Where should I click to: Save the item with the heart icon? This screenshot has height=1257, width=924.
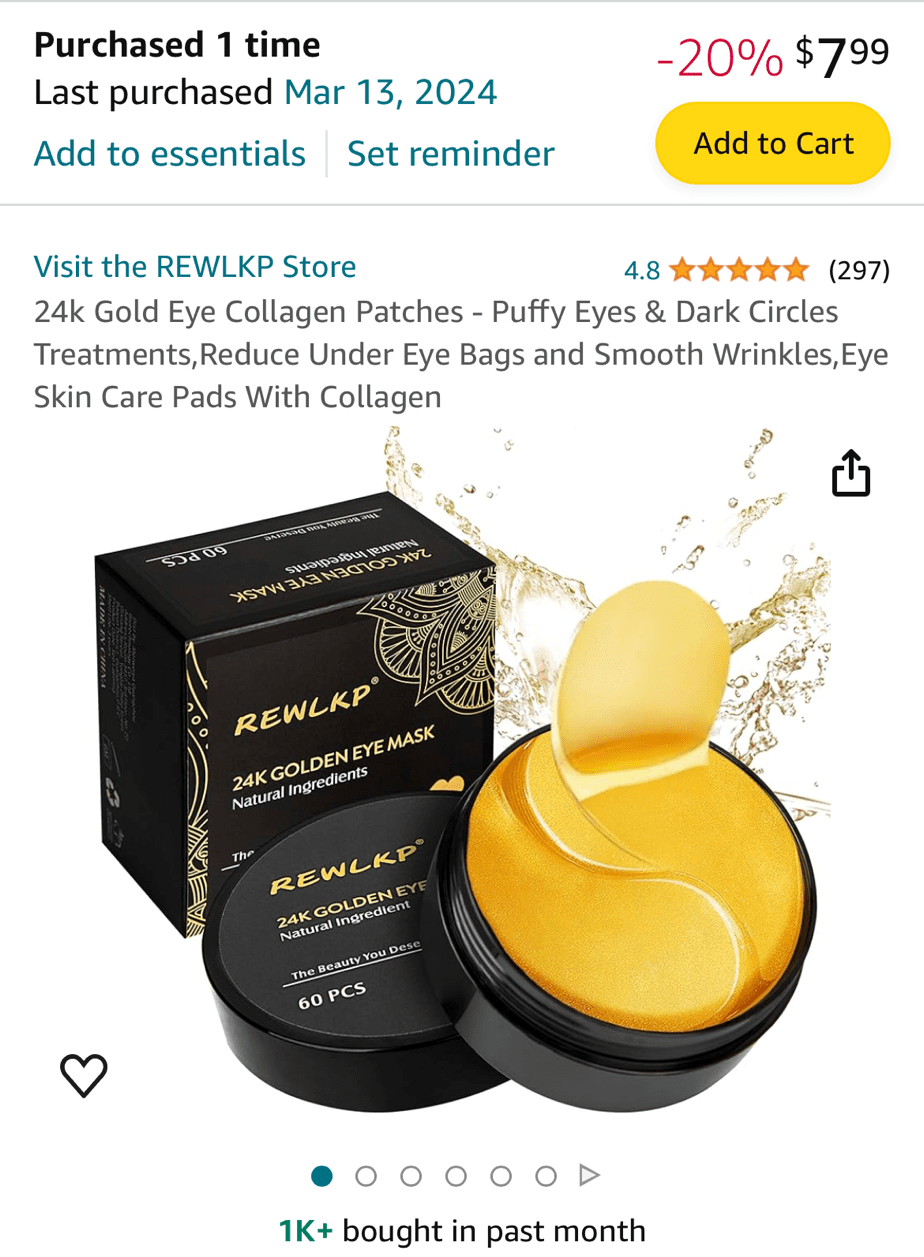point(84,1075)
